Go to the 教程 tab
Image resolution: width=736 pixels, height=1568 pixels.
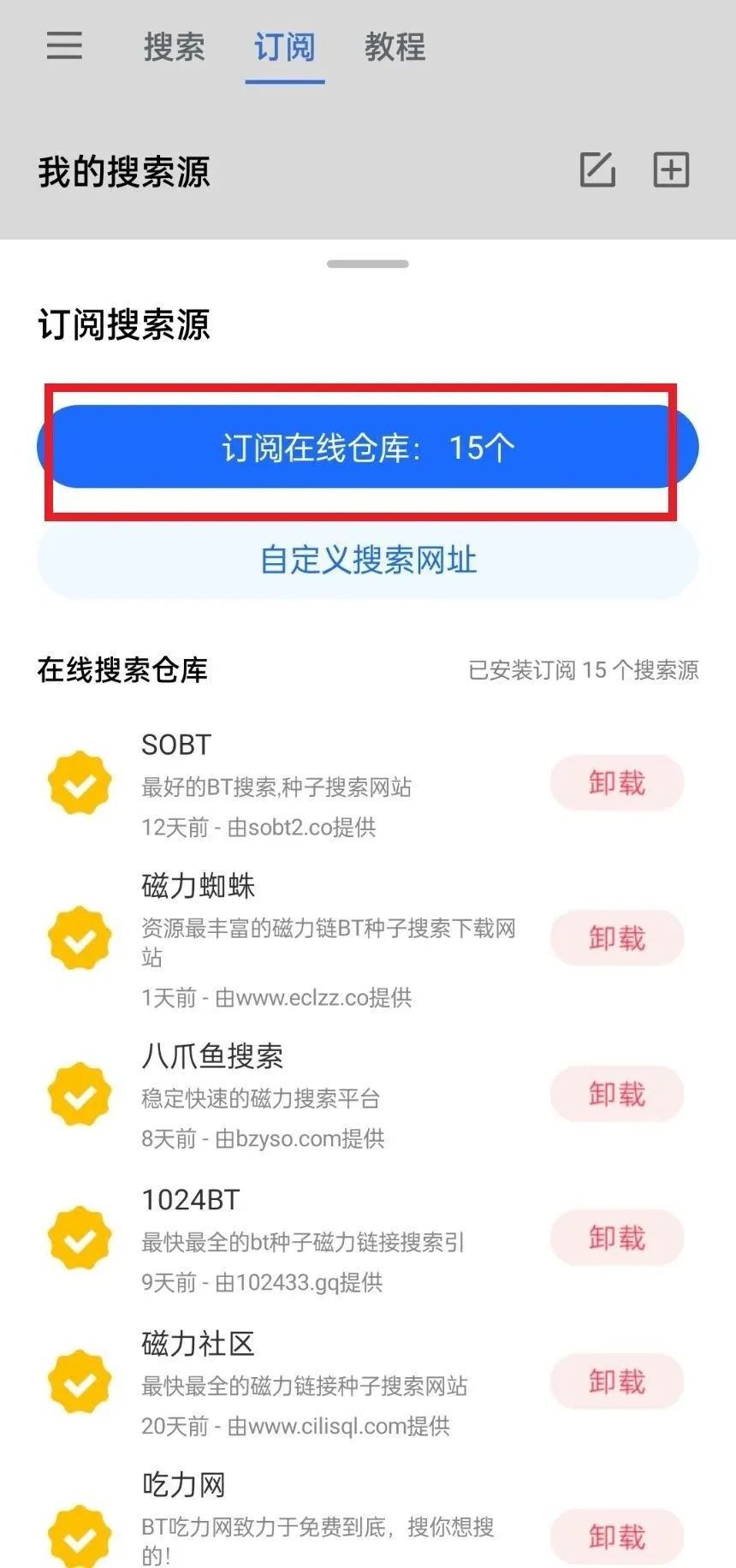(395, 47)
